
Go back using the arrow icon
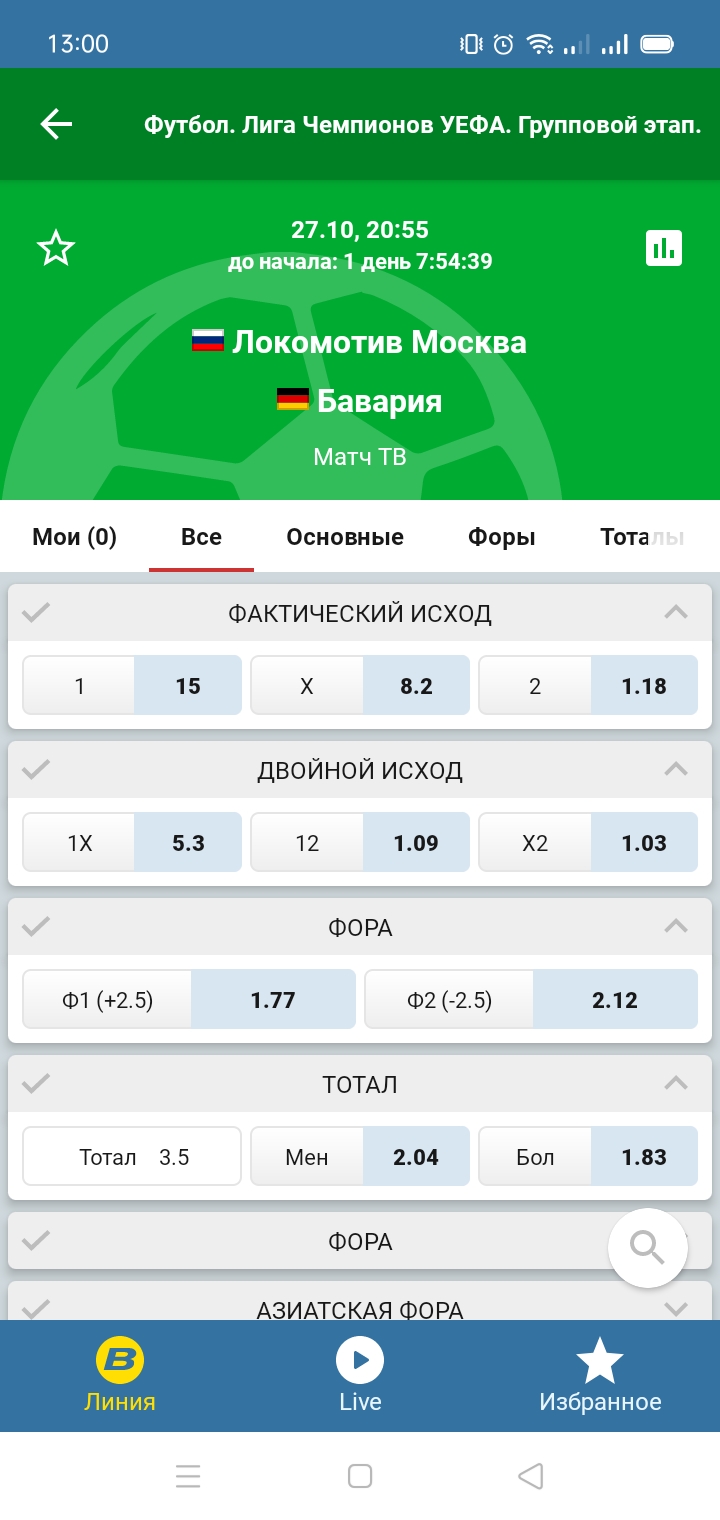pos(56,124)
